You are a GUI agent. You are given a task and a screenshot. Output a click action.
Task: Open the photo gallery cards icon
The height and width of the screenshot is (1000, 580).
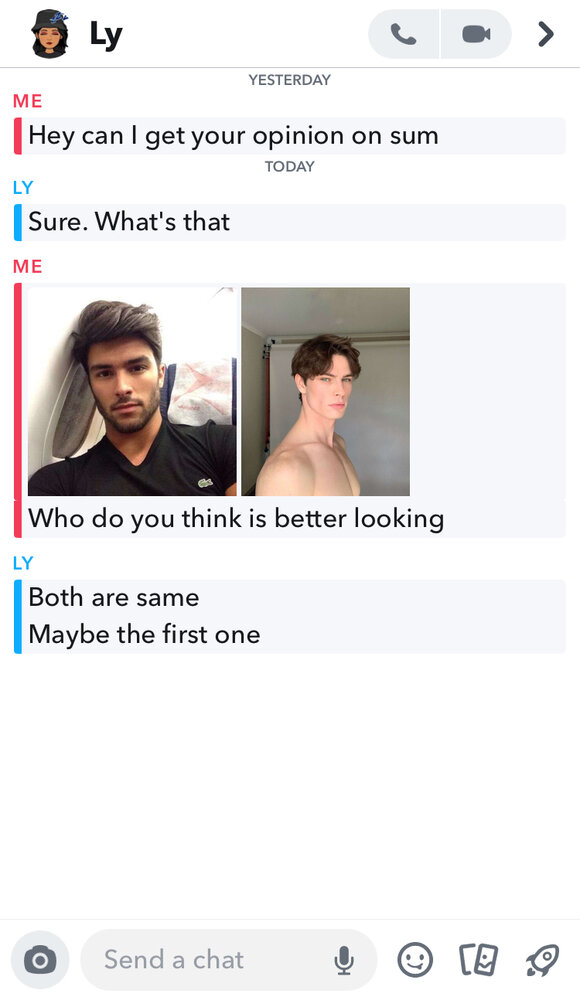pyautogui.click(x=479, y=960)
